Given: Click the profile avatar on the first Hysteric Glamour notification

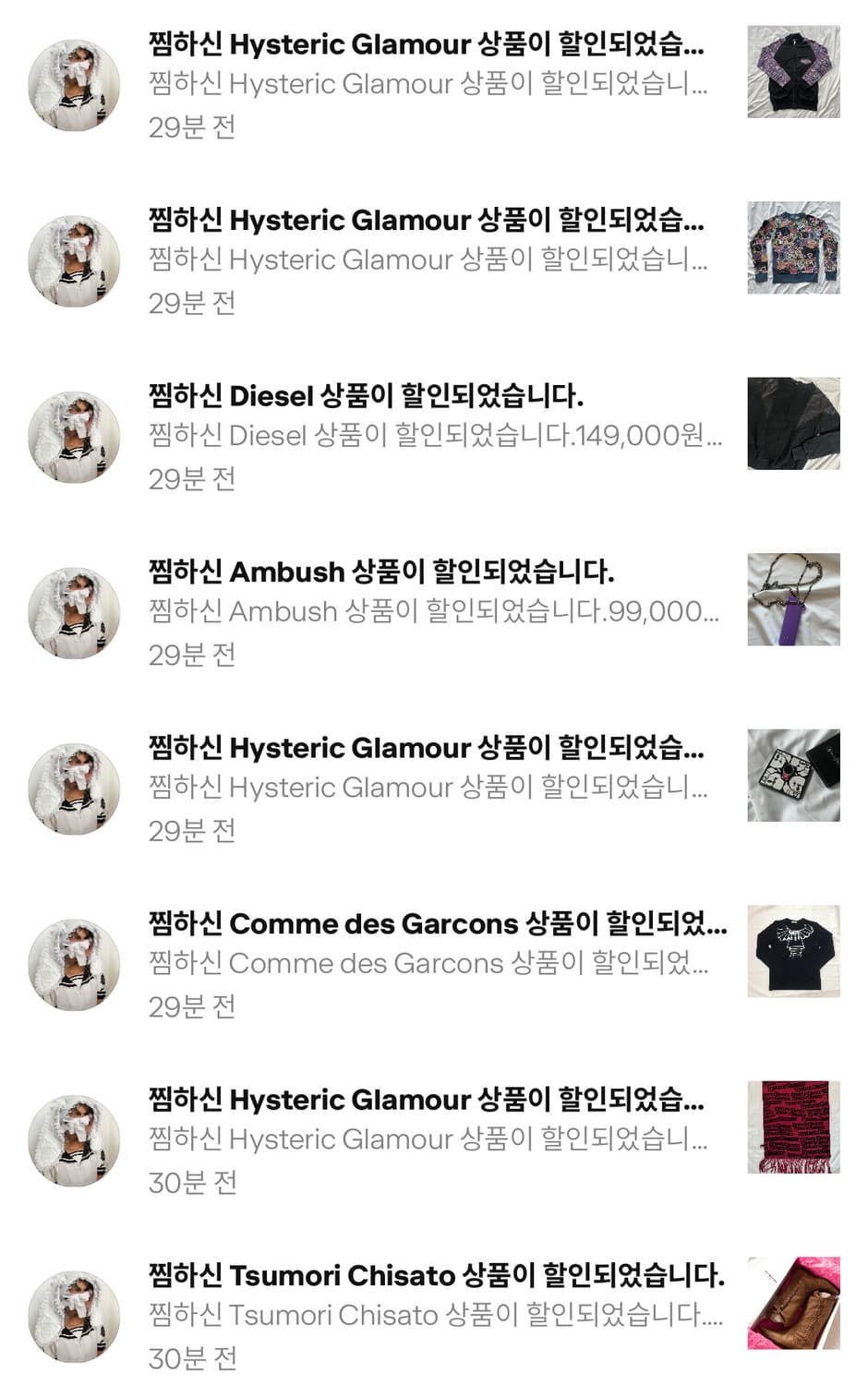Looking at the screenshot, I should click(73, 83).
